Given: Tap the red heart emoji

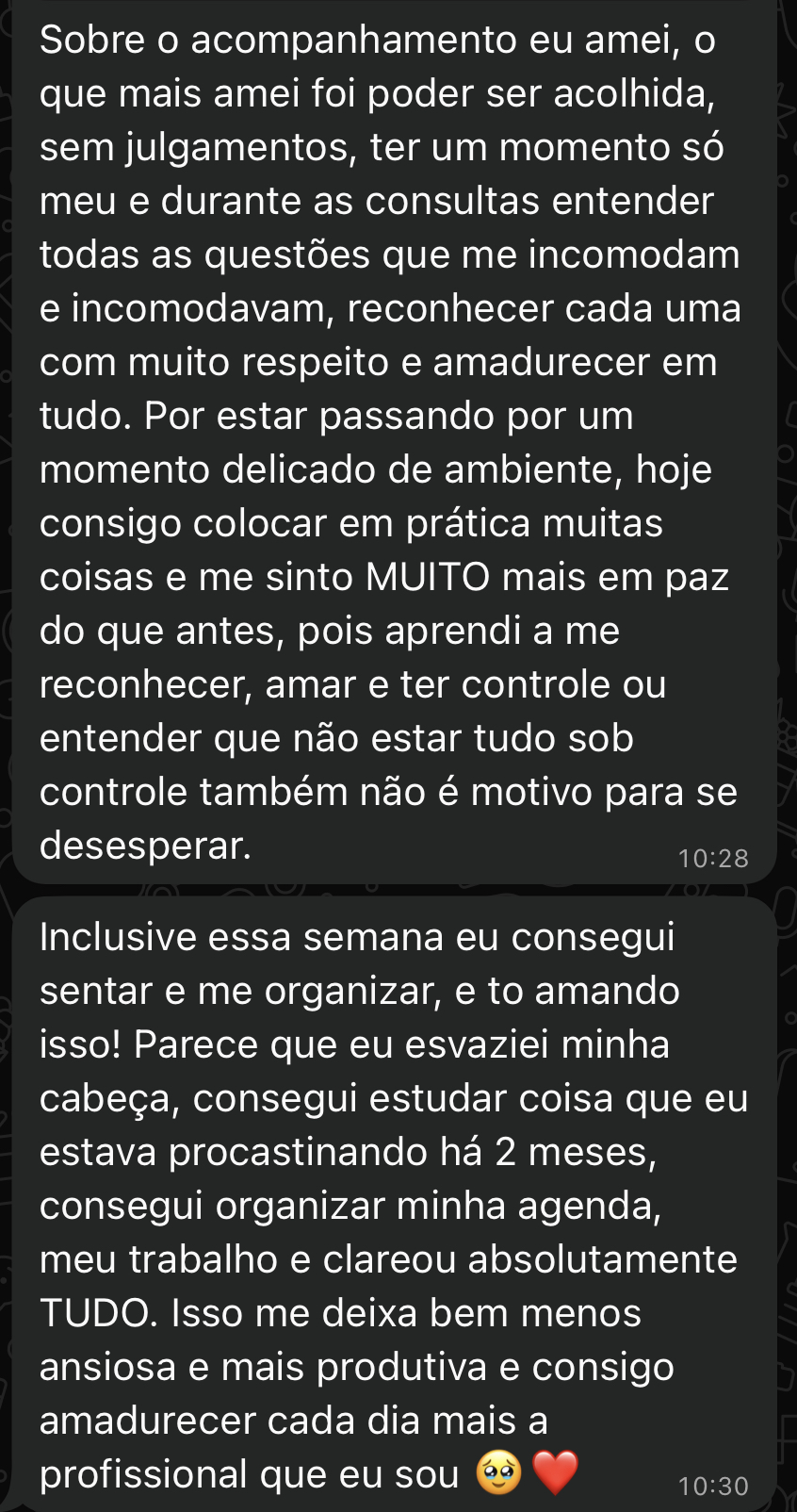Looking at the screenshot, I should tap(554, 1471).
